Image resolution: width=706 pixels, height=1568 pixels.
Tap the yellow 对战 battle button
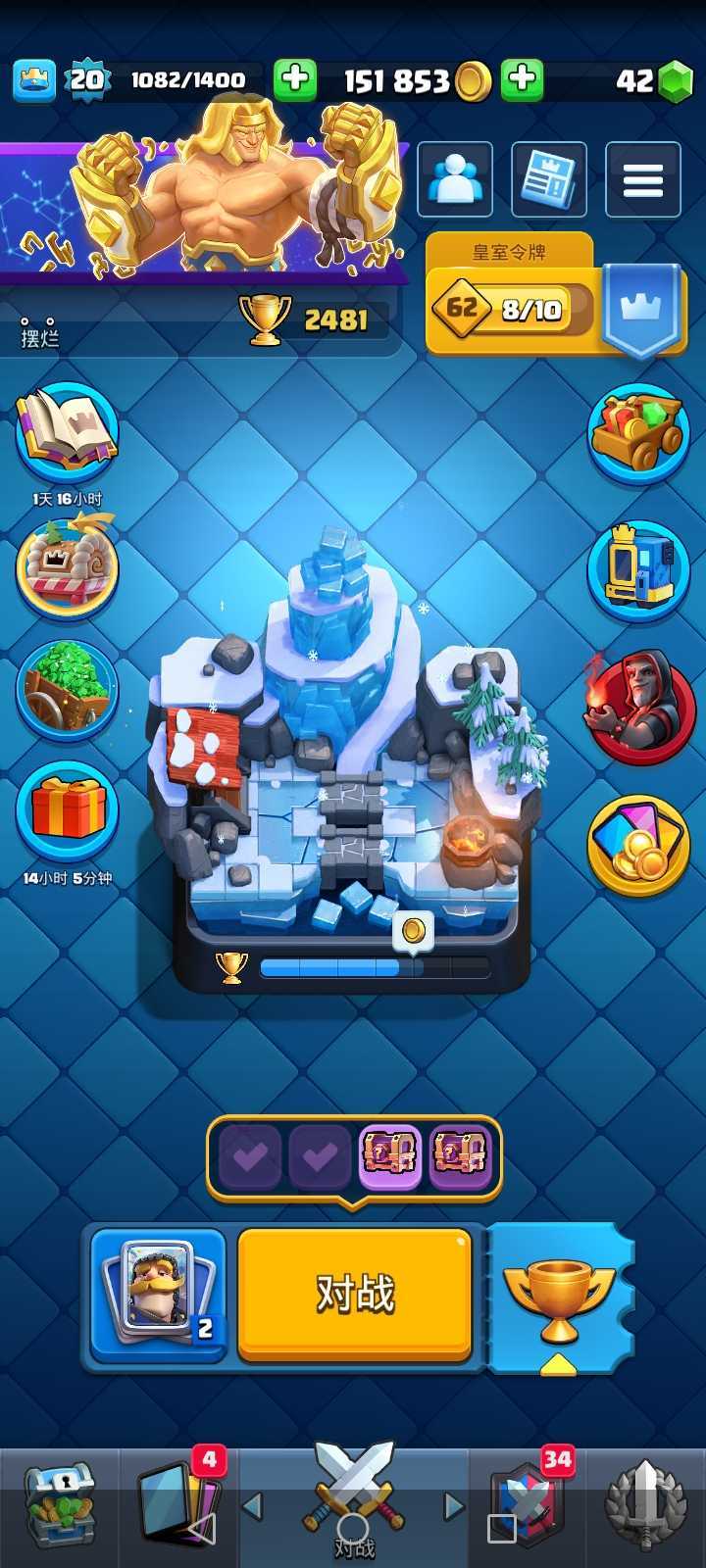pos(355,1294)
